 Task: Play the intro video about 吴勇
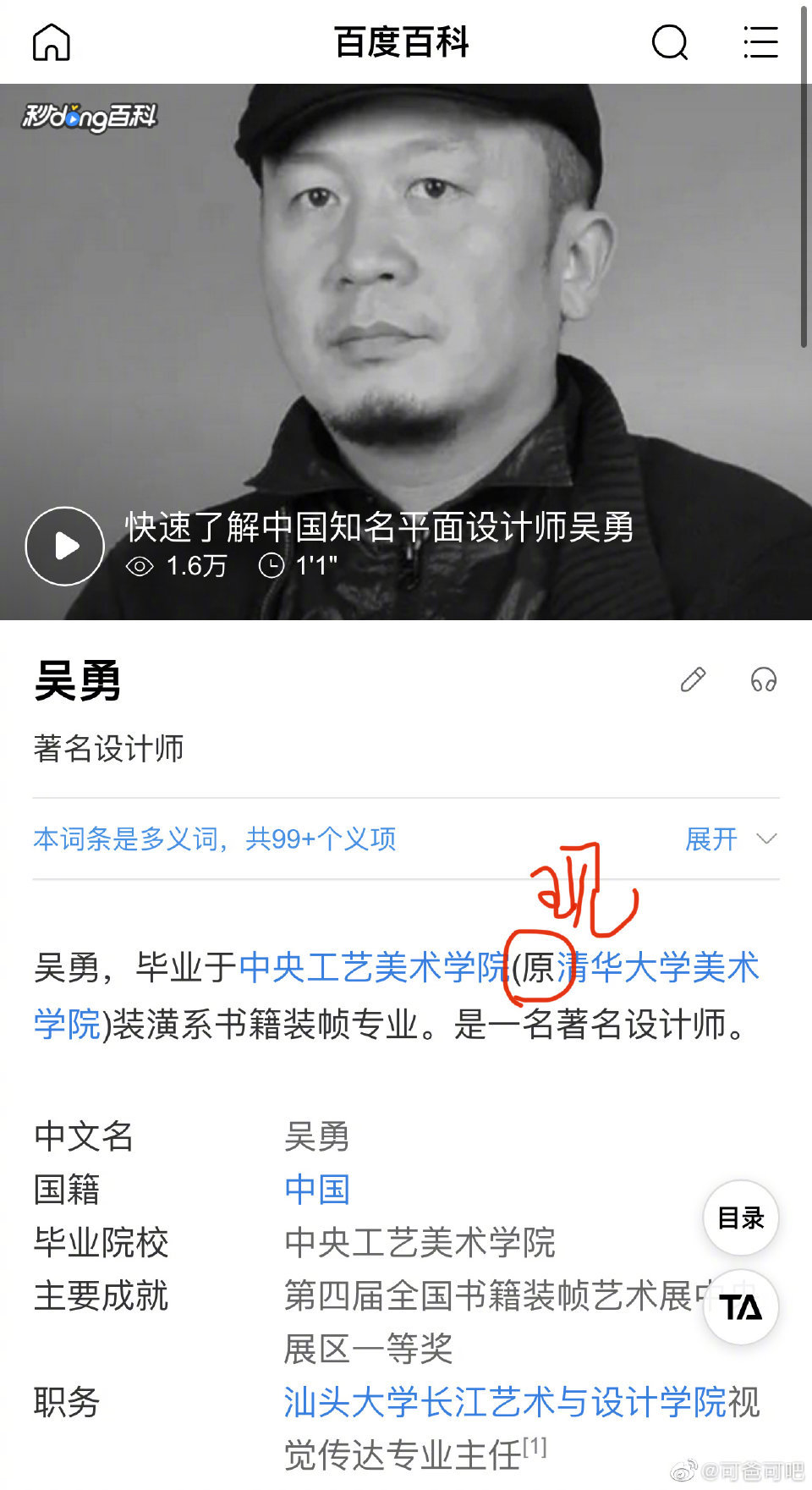coord(65,547)
